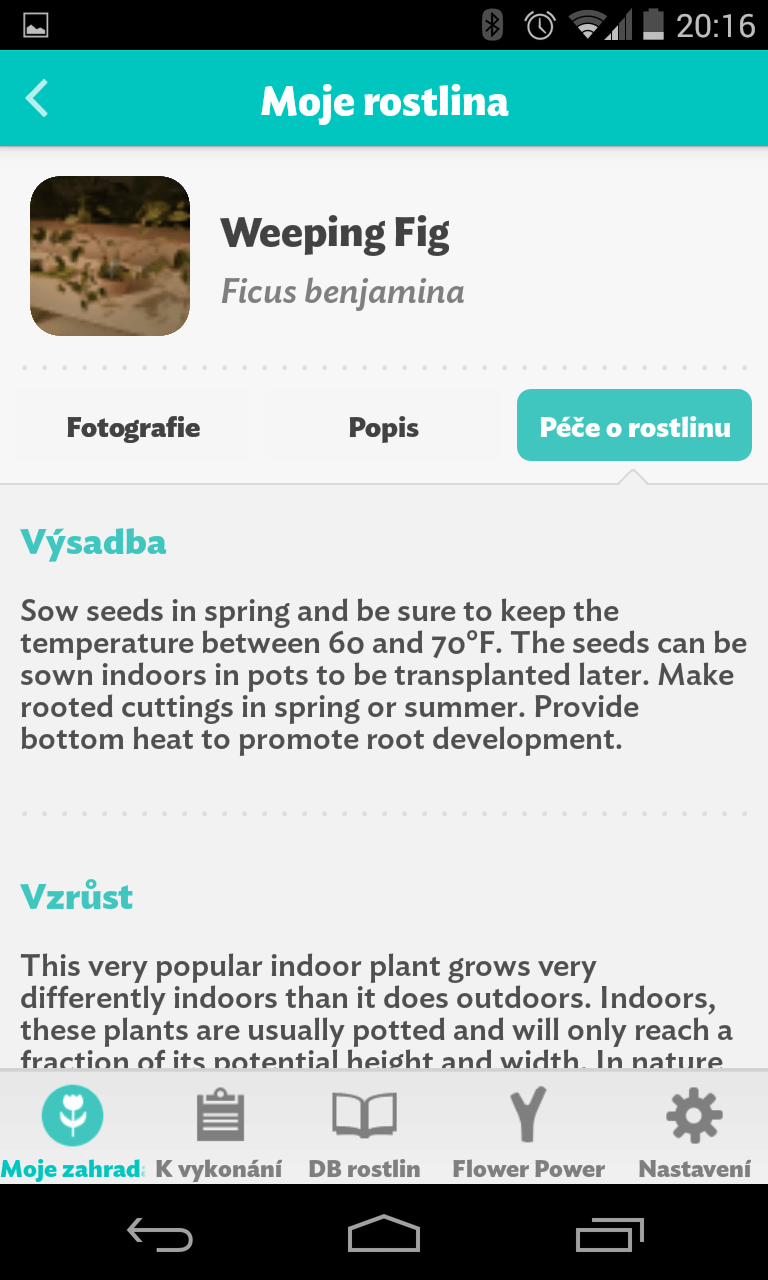Open the Weeping Fig plant photo
The width and height of the screenshot is (768, 1280).
click(x=110, y=256)
